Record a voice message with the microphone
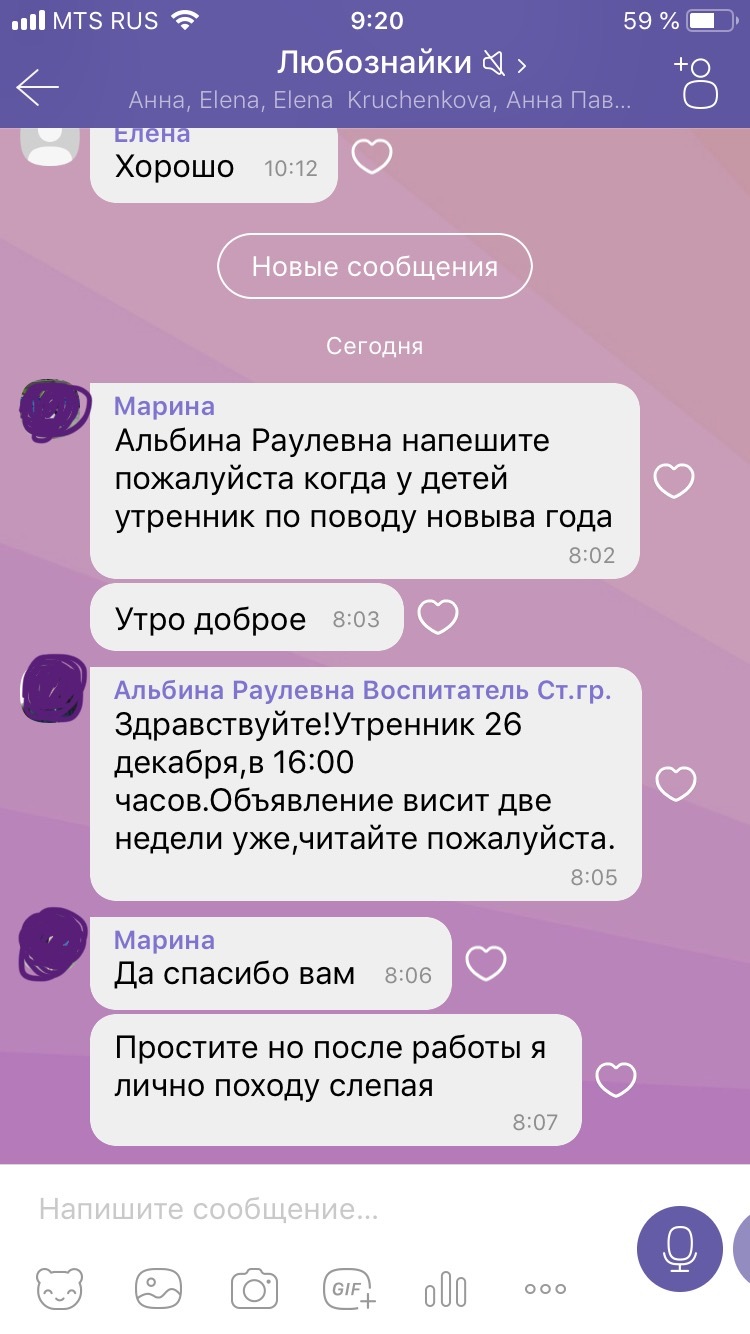Viewport: 750px width, 1334px height. point(680,1249)
